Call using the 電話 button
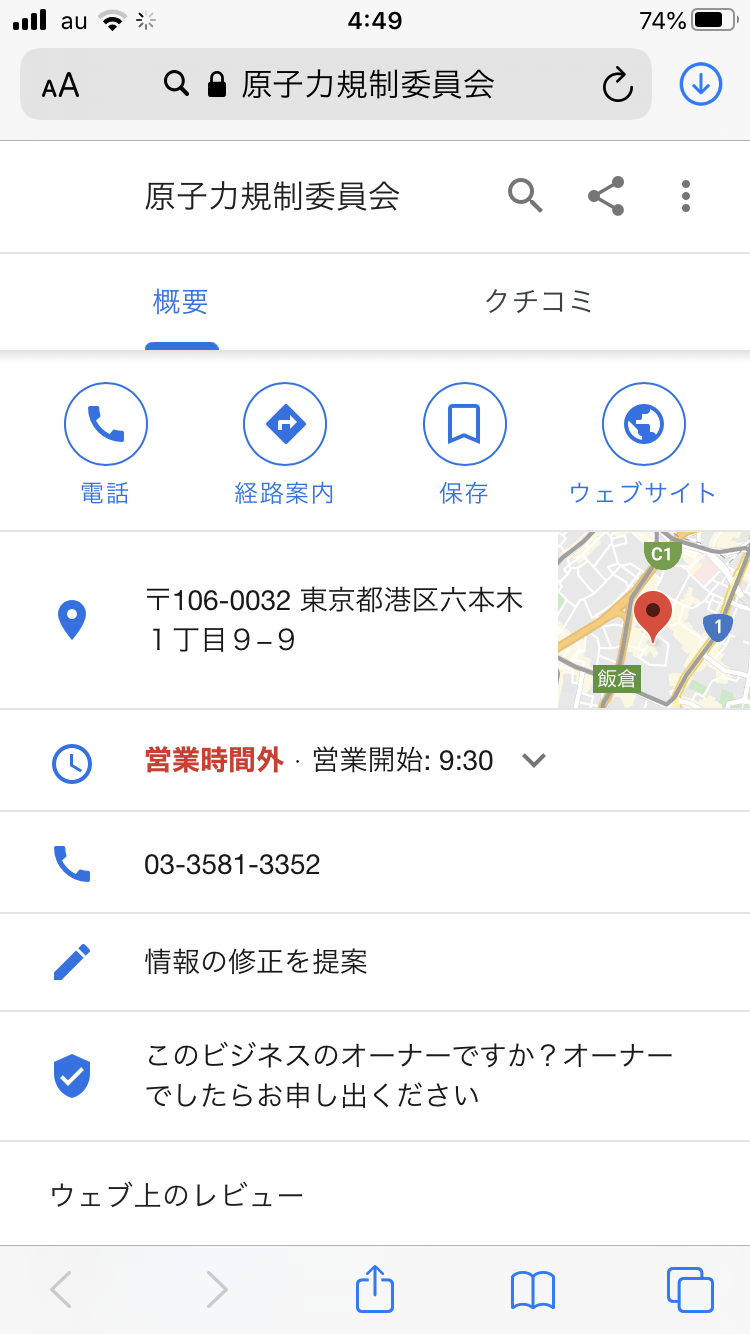 [x=106, y=425]
